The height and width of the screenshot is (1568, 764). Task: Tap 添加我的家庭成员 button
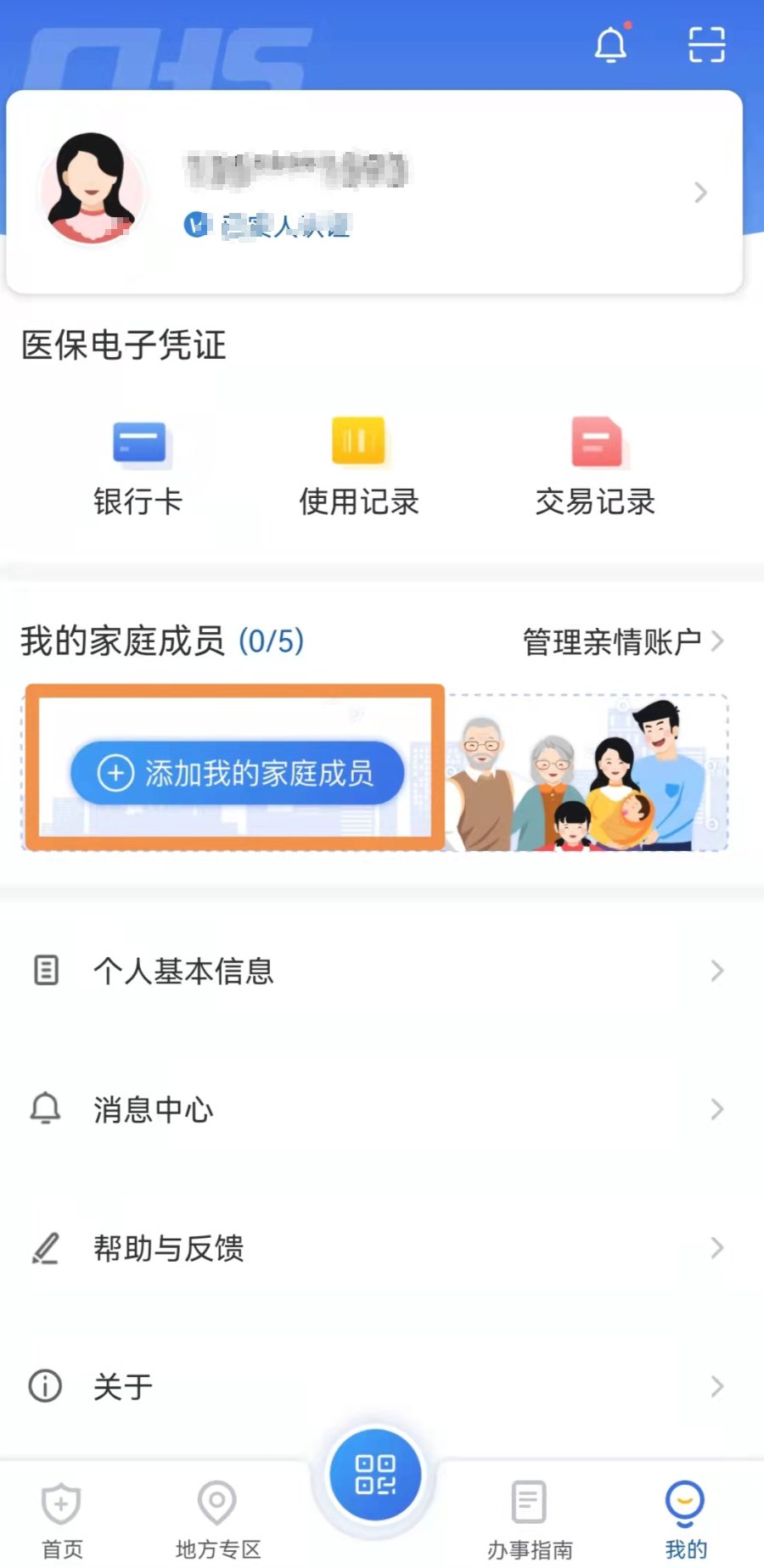[237, 773]
